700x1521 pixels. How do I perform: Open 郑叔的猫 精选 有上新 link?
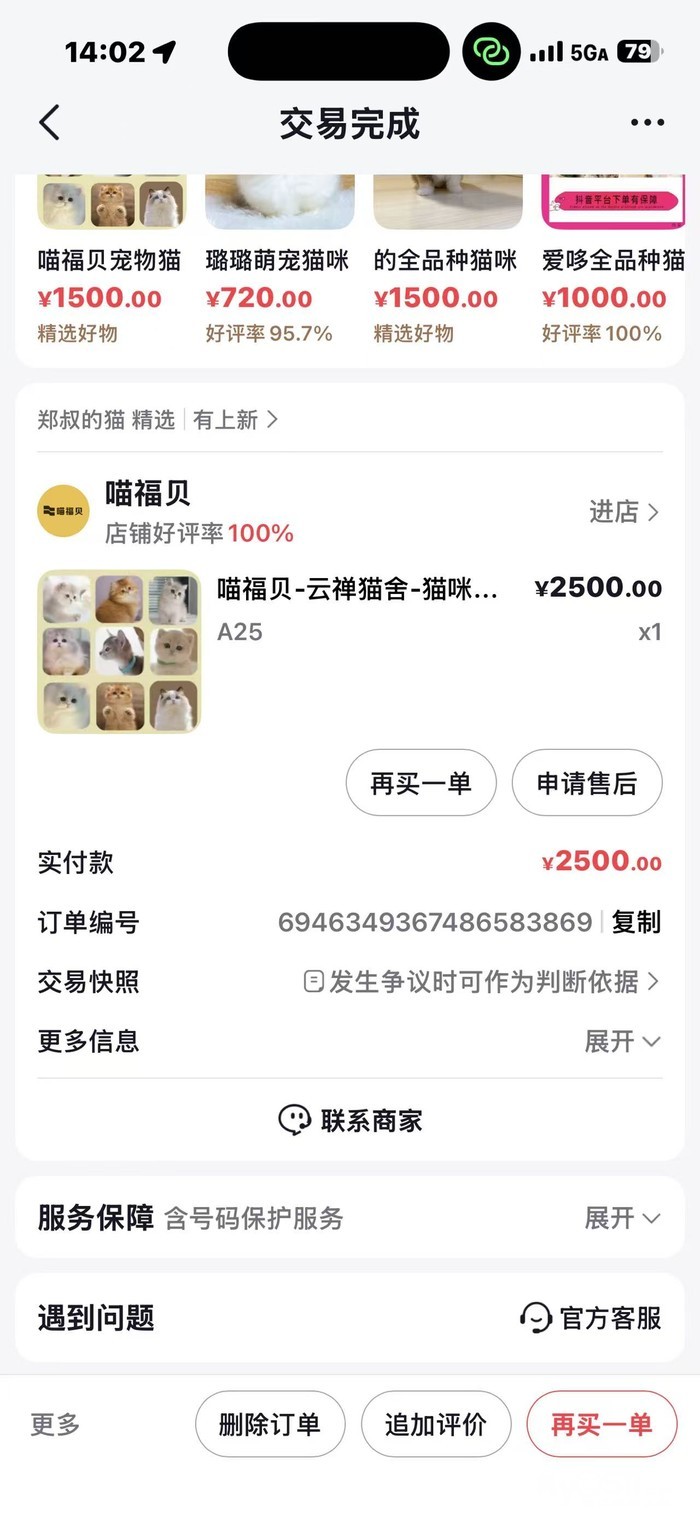click(158, 420)
